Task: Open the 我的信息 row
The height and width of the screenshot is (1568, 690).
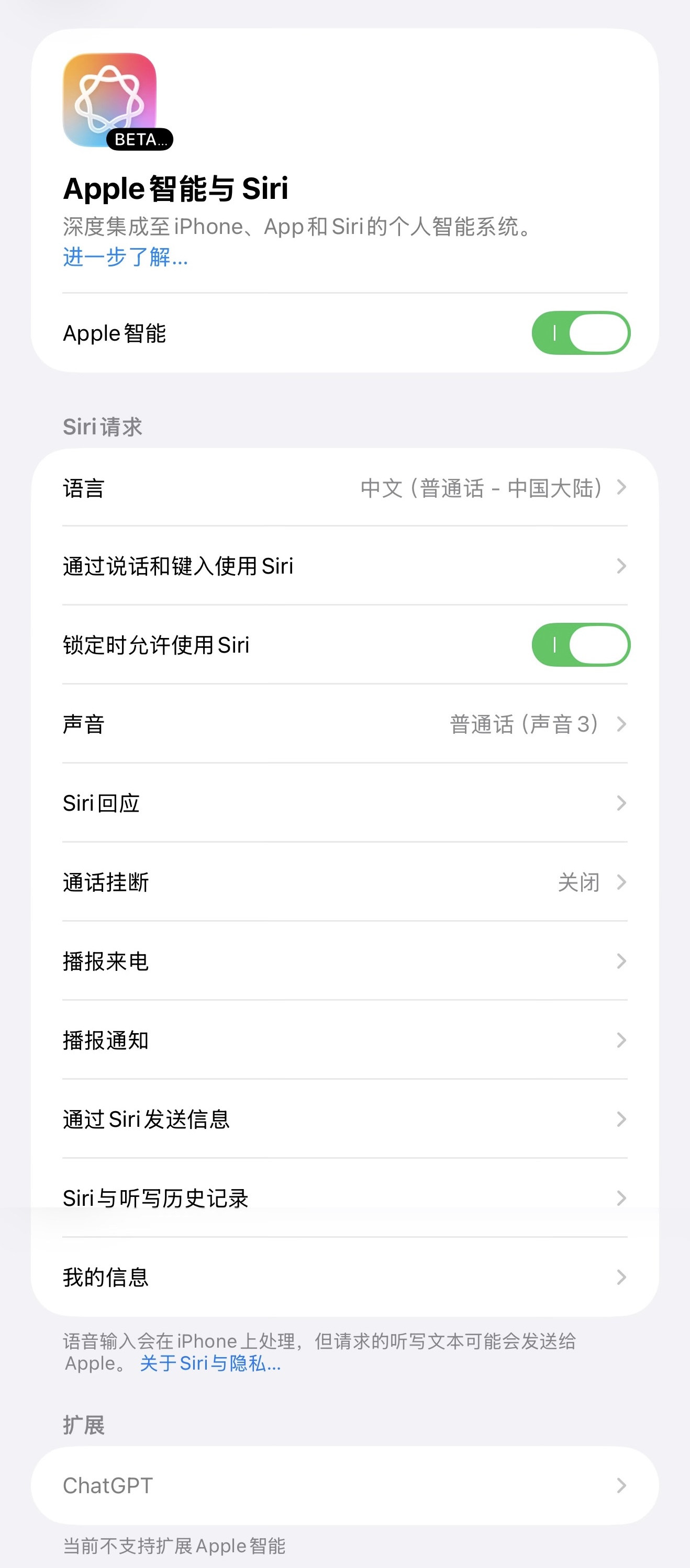Action: tap(344, 1277)
